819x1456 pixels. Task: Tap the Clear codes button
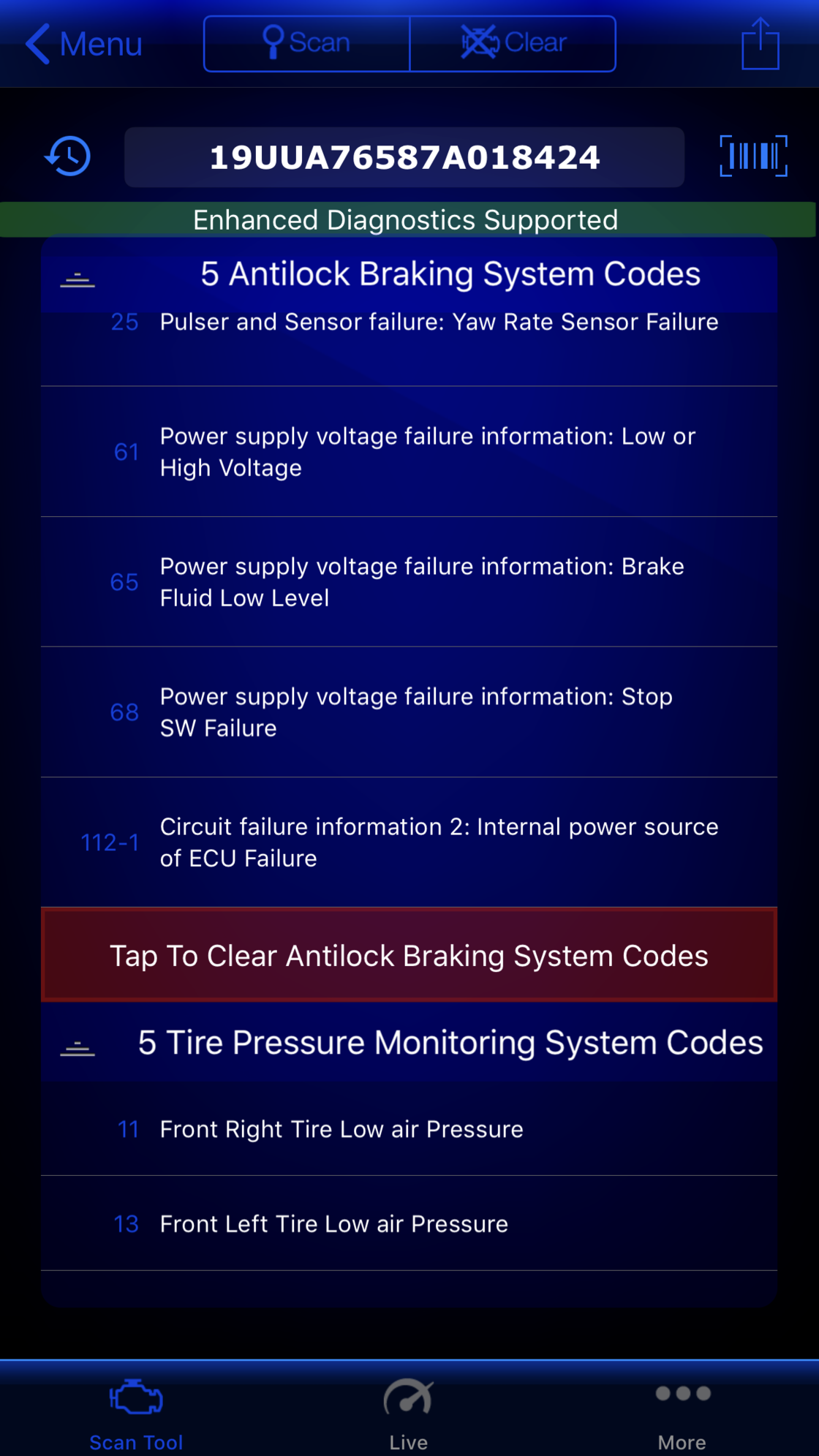513,43
